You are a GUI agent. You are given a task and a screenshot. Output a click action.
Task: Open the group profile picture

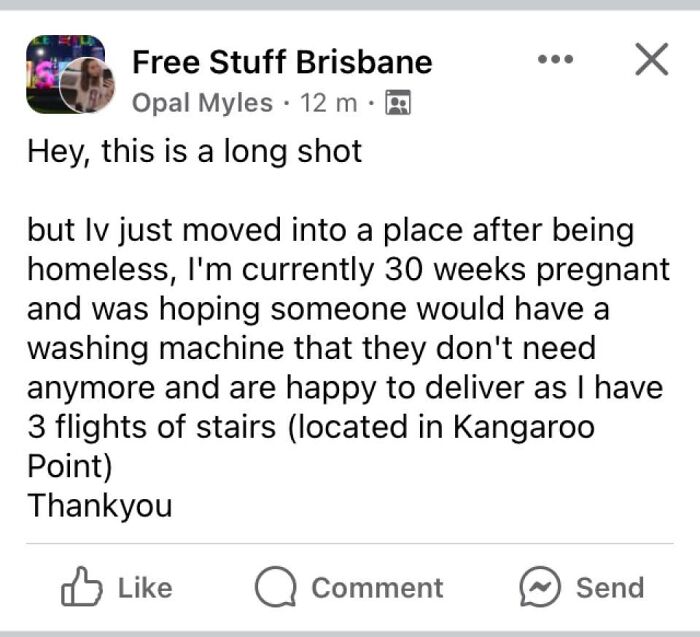pyautogui.click(x=58, y=72)
